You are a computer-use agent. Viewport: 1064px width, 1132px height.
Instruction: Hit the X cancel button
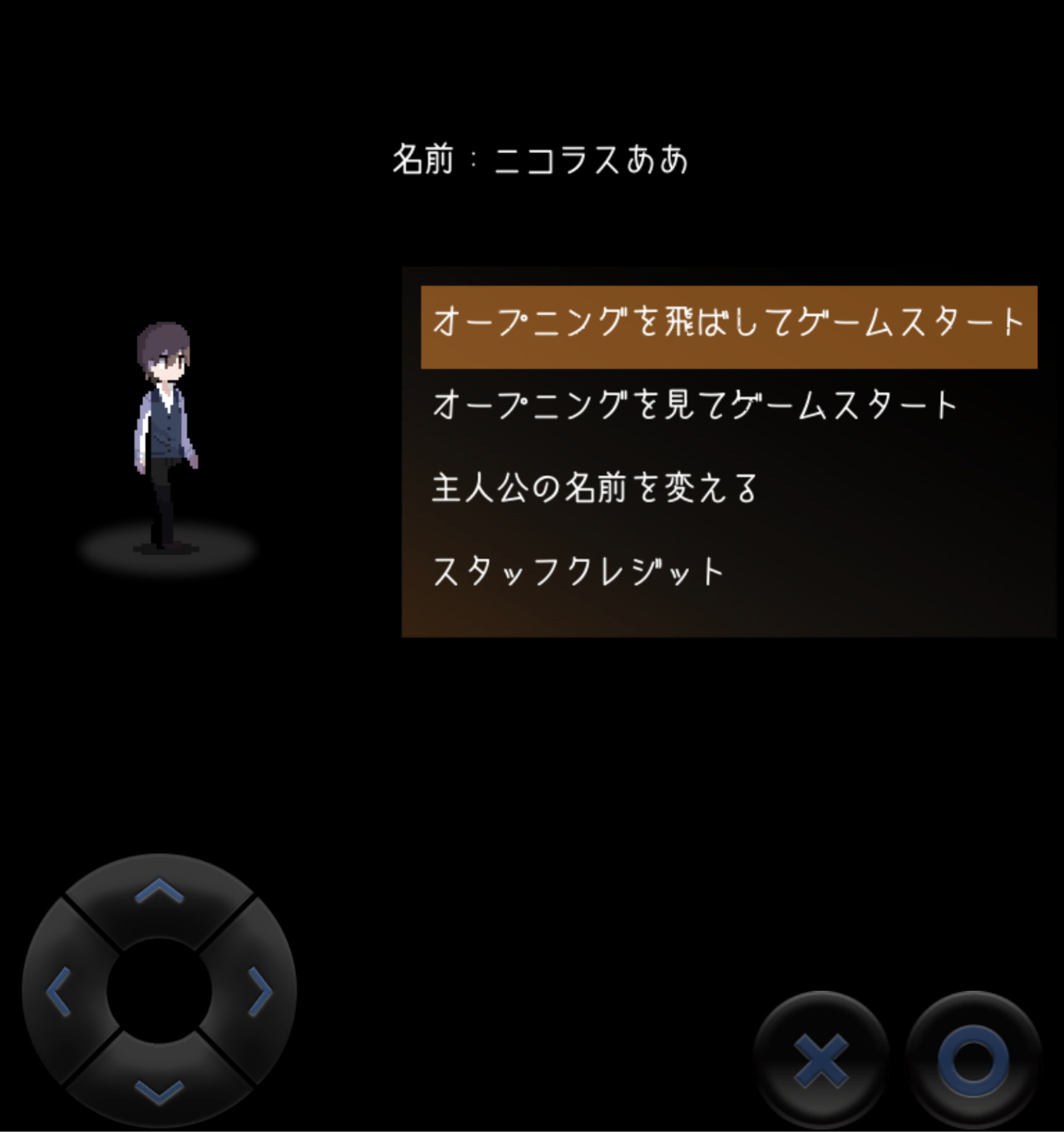pos(821,1061)
